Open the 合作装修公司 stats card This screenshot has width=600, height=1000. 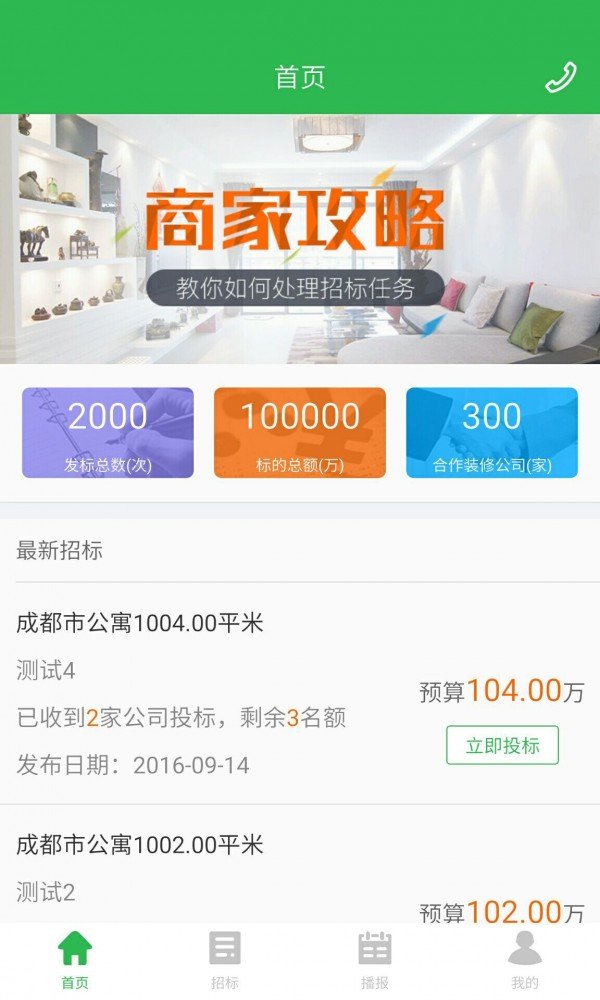[x=492, y=432]
